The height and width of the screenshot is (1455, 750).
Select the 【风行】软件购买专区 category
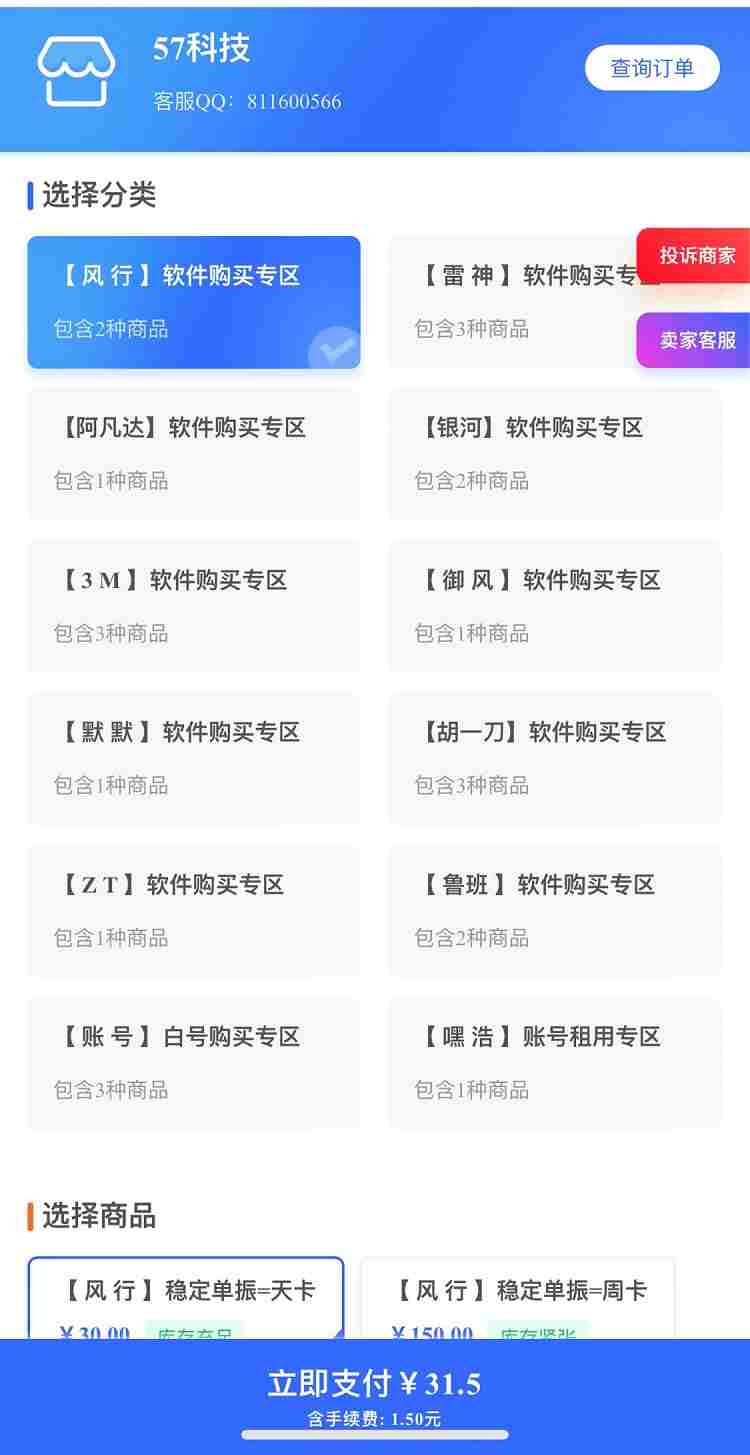click(x=193, y=302)
